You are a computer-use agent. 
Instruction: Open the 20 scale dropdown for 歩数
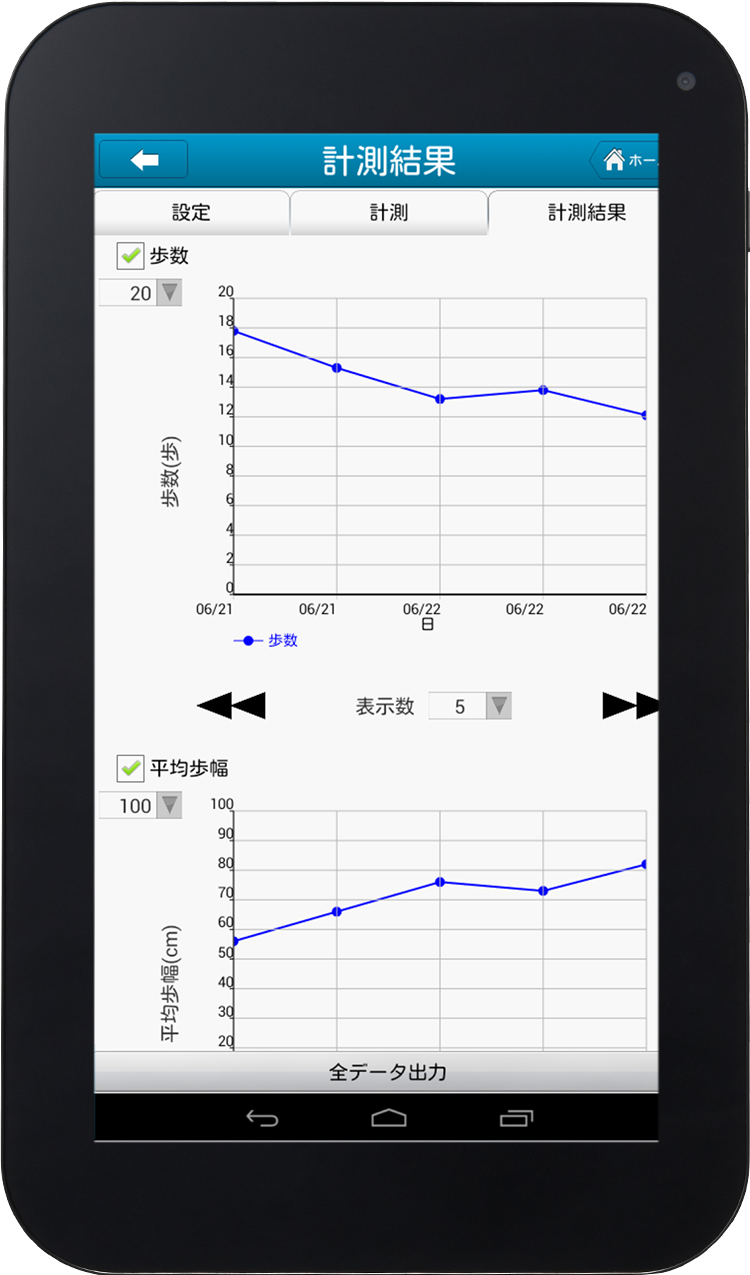point(140,293)
